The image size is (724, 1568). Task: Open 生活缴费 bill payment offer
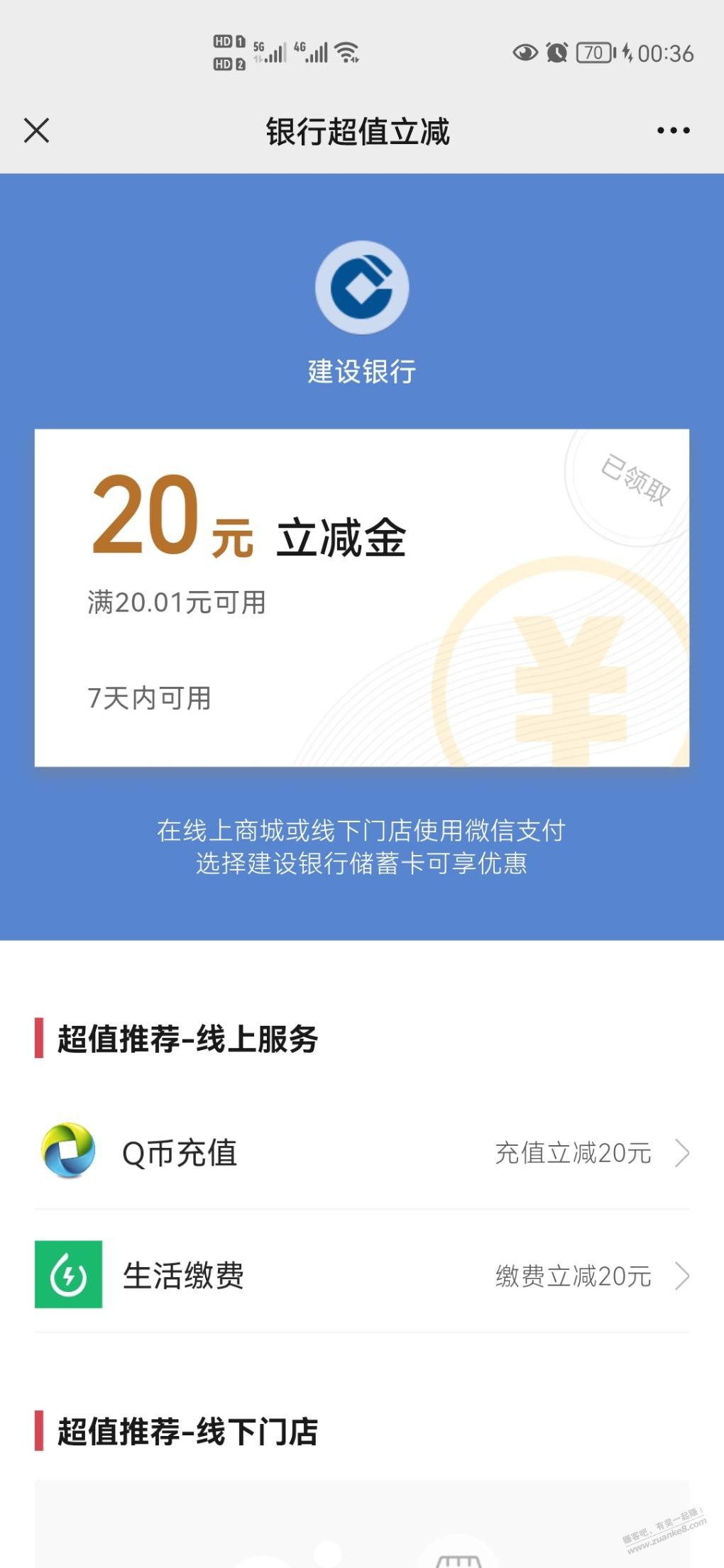[361, 1275]
